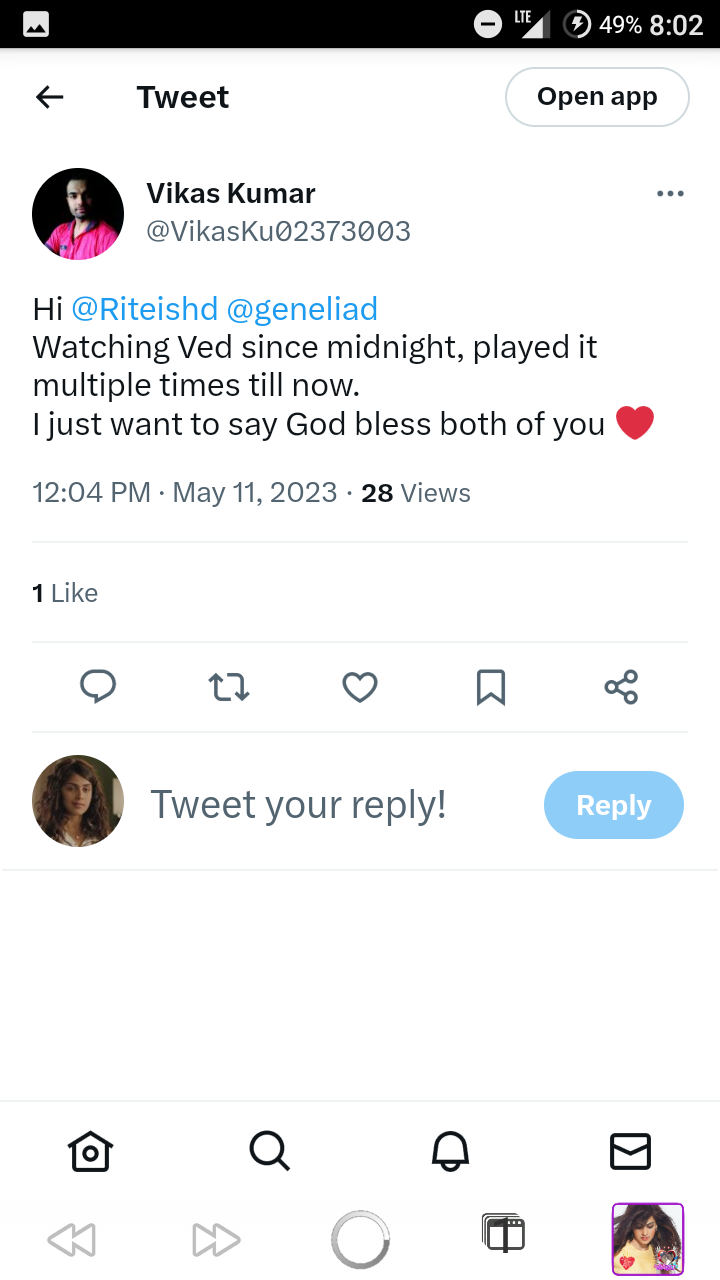The image size is (720, 1280).
Task: Bookmark this tweet
Action: [491, 687]
